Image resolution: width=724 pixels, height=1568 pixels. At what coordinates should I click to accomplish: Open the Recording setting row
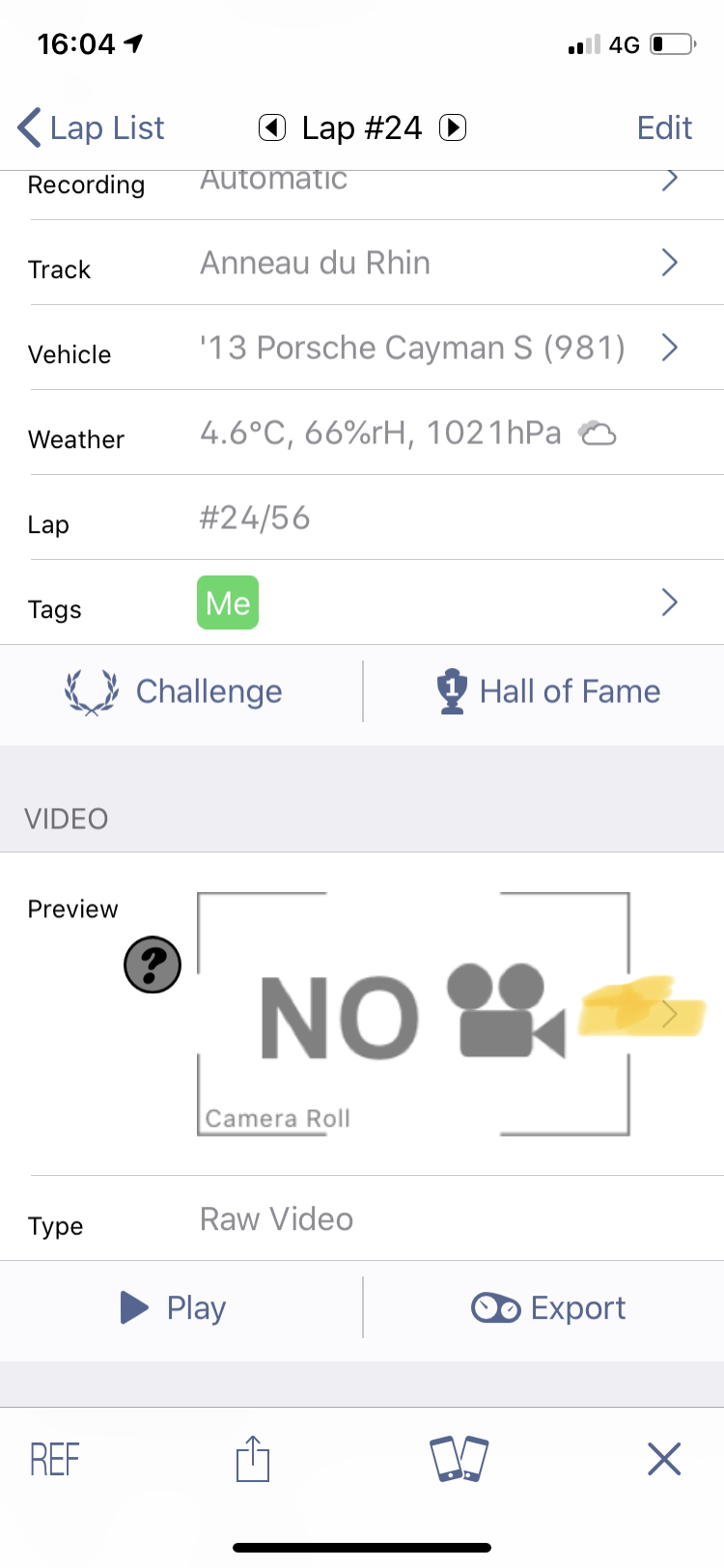[x=376, y=182]
